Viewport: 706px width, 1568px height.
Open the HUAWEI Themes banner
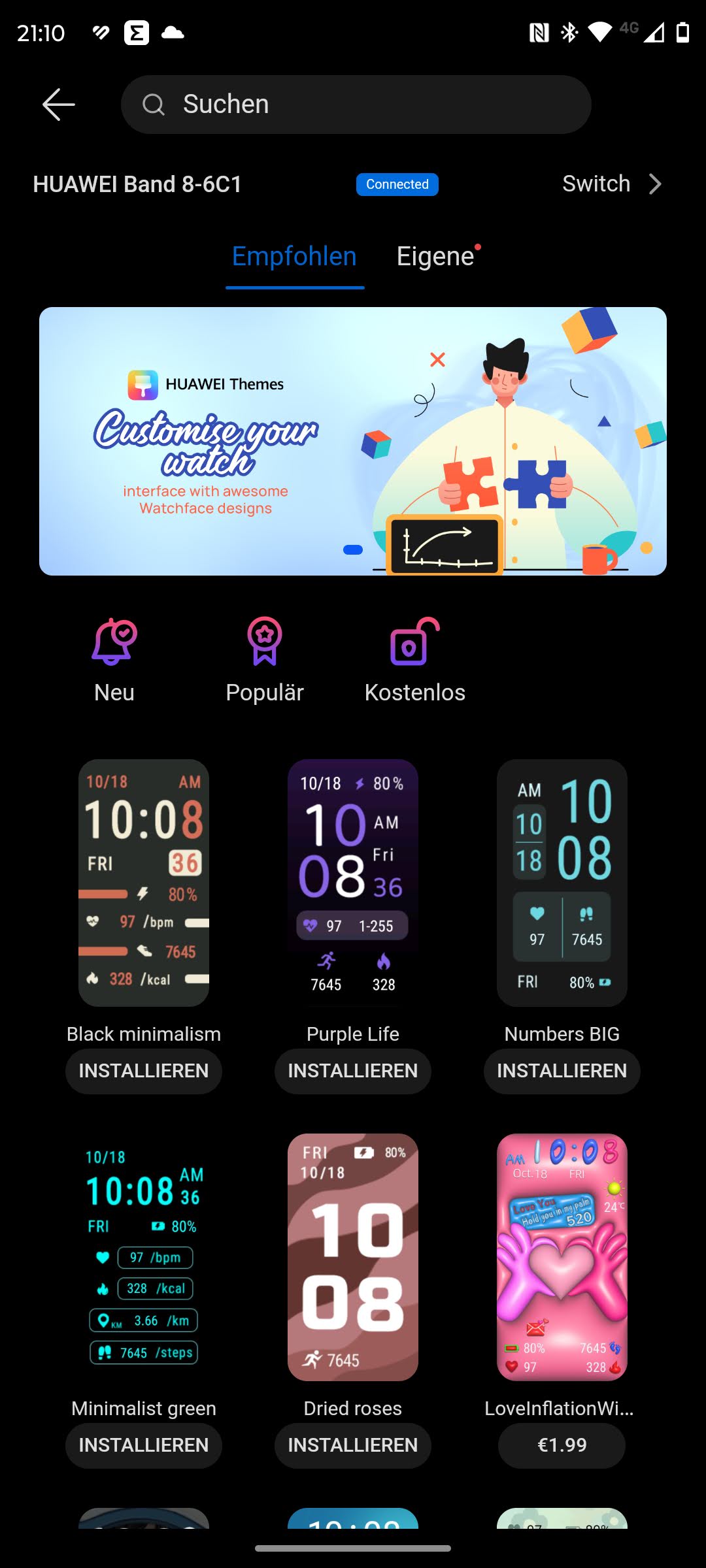point(353,441)
